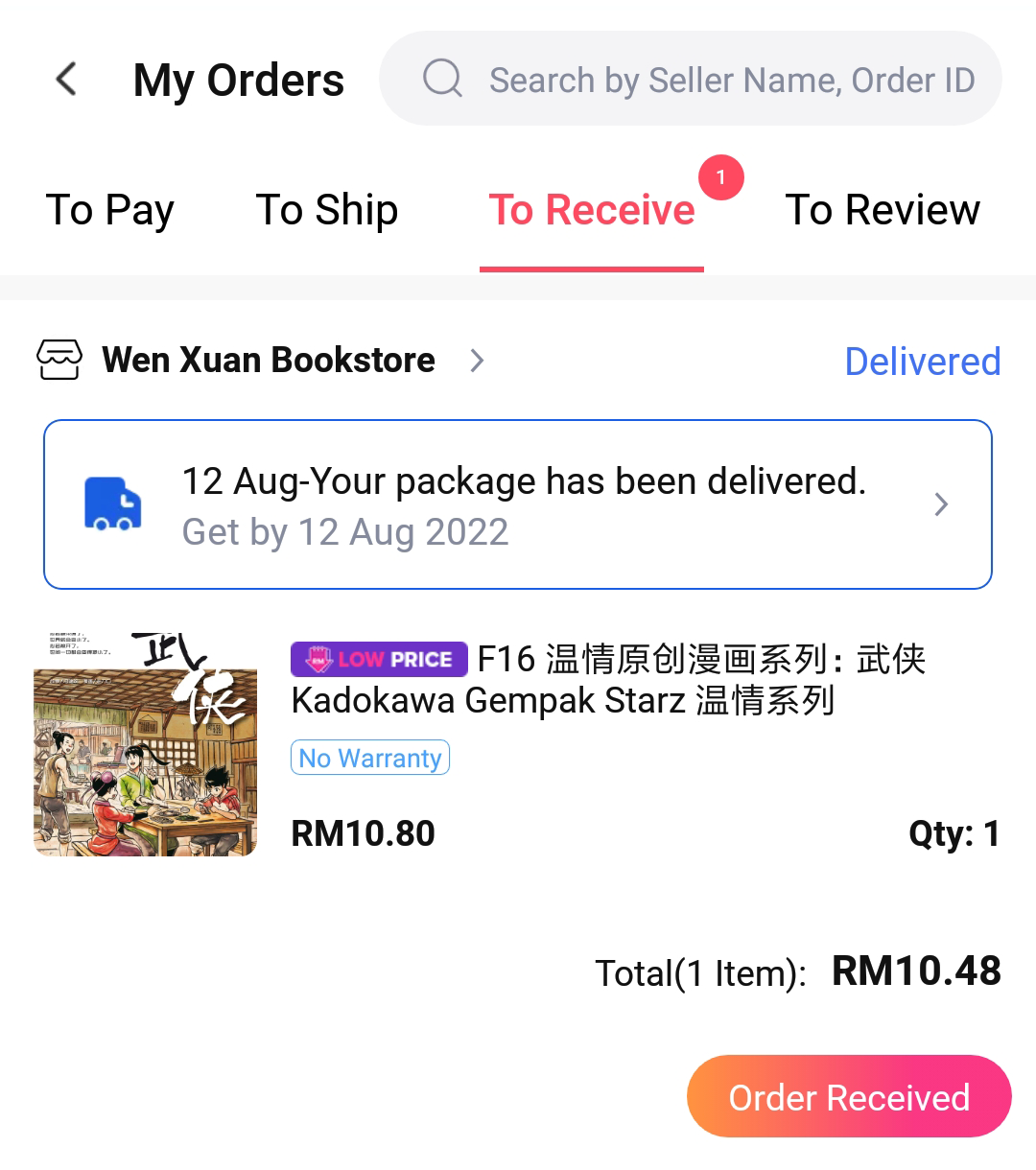Search orders by seller name or ID

point(729,80)
